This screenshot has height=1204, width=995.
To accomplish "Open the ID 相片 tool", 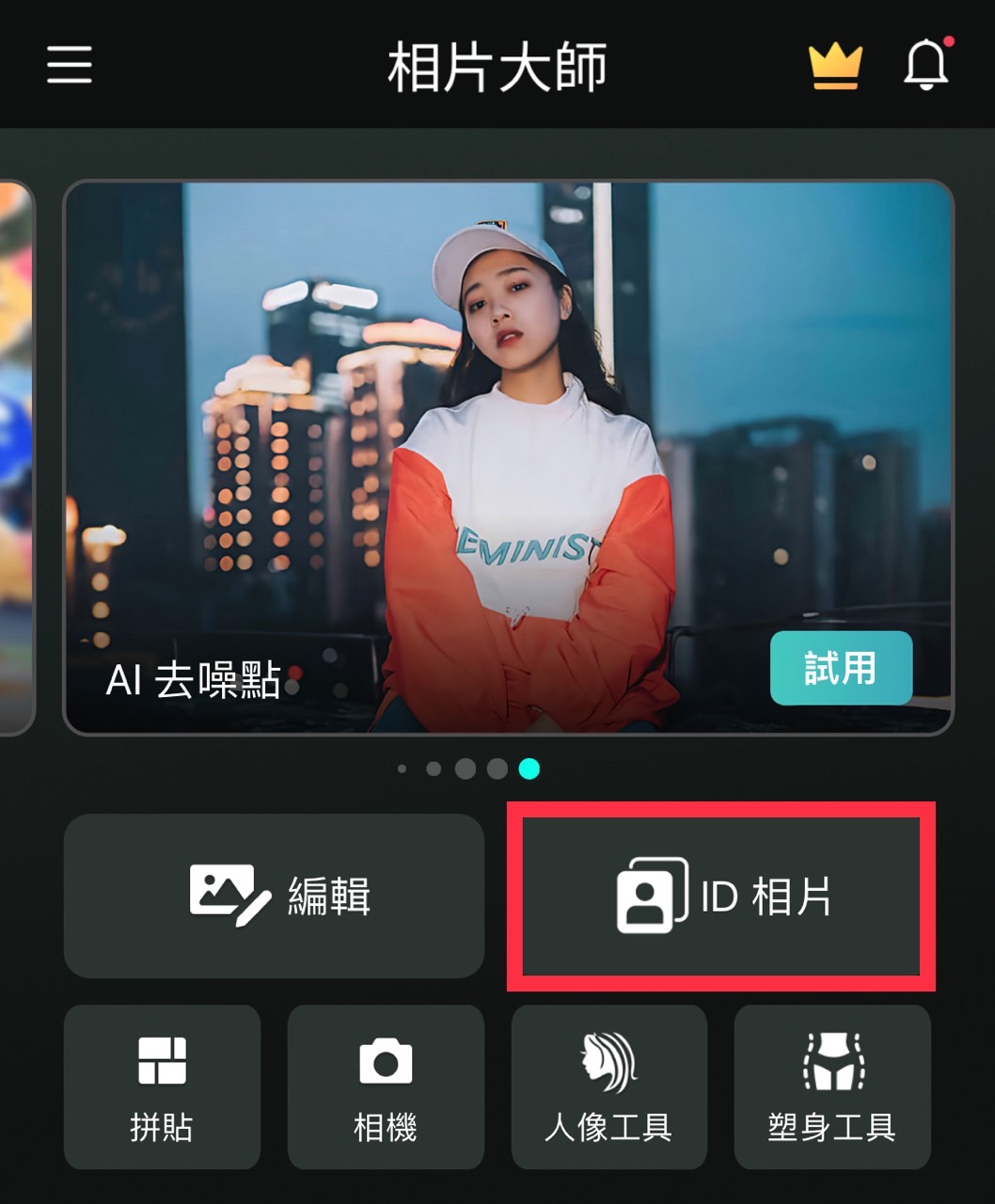I will [x=721, y=896].
